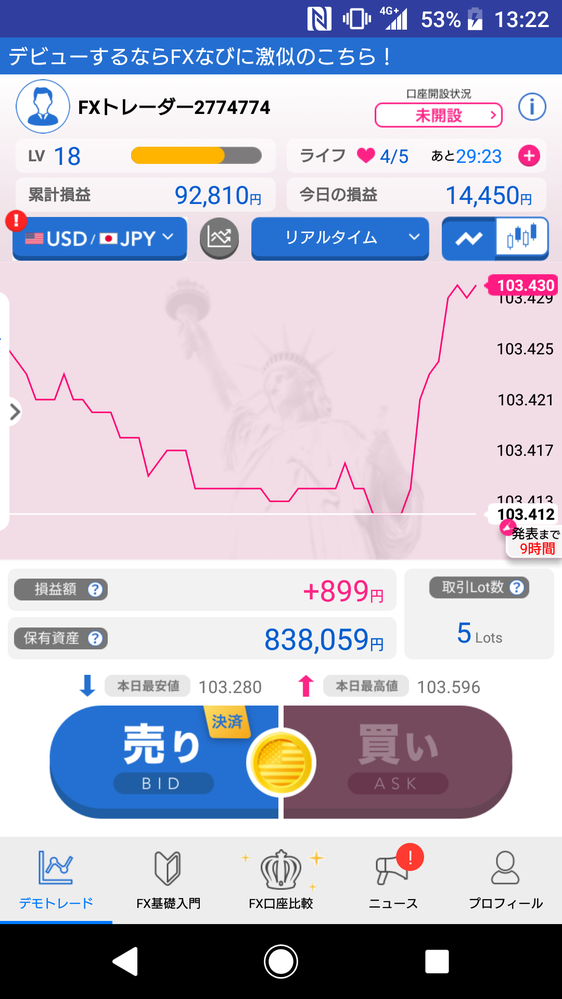Switch to the line chart view
The width and height of the screenshot is (562, 999).
click(x=469, y=238)
